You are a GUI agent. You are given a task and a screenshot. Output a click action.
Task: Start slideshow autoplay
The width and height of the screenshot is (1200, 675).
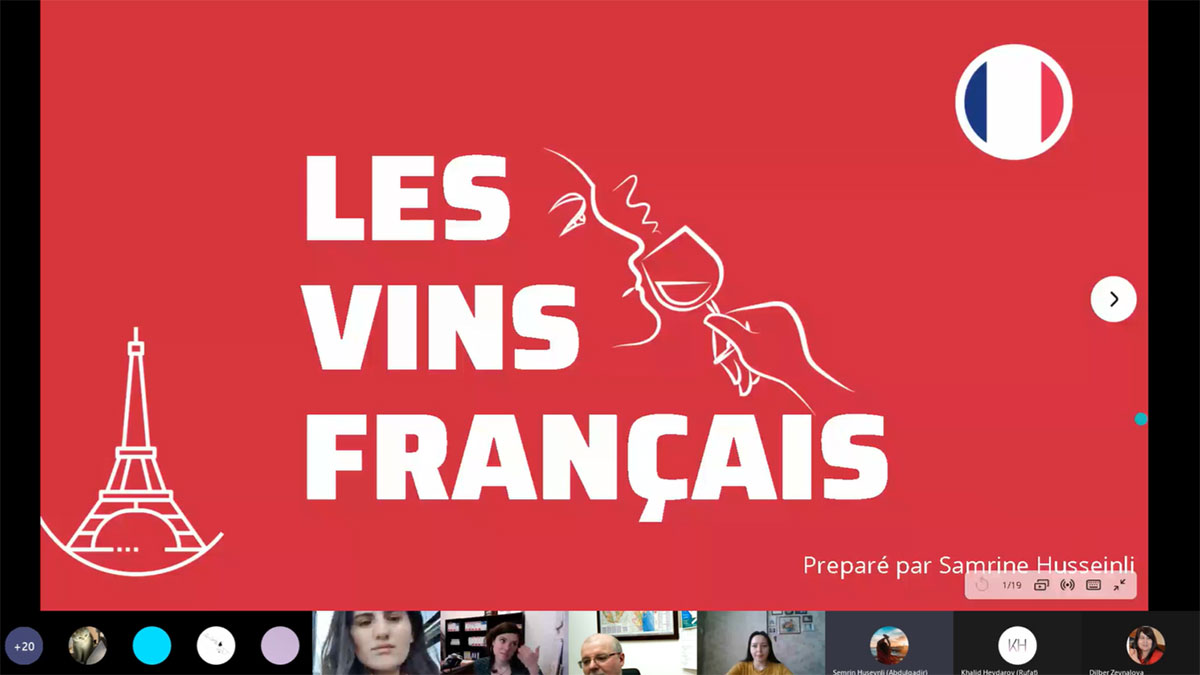click(x=1041, y=585)
